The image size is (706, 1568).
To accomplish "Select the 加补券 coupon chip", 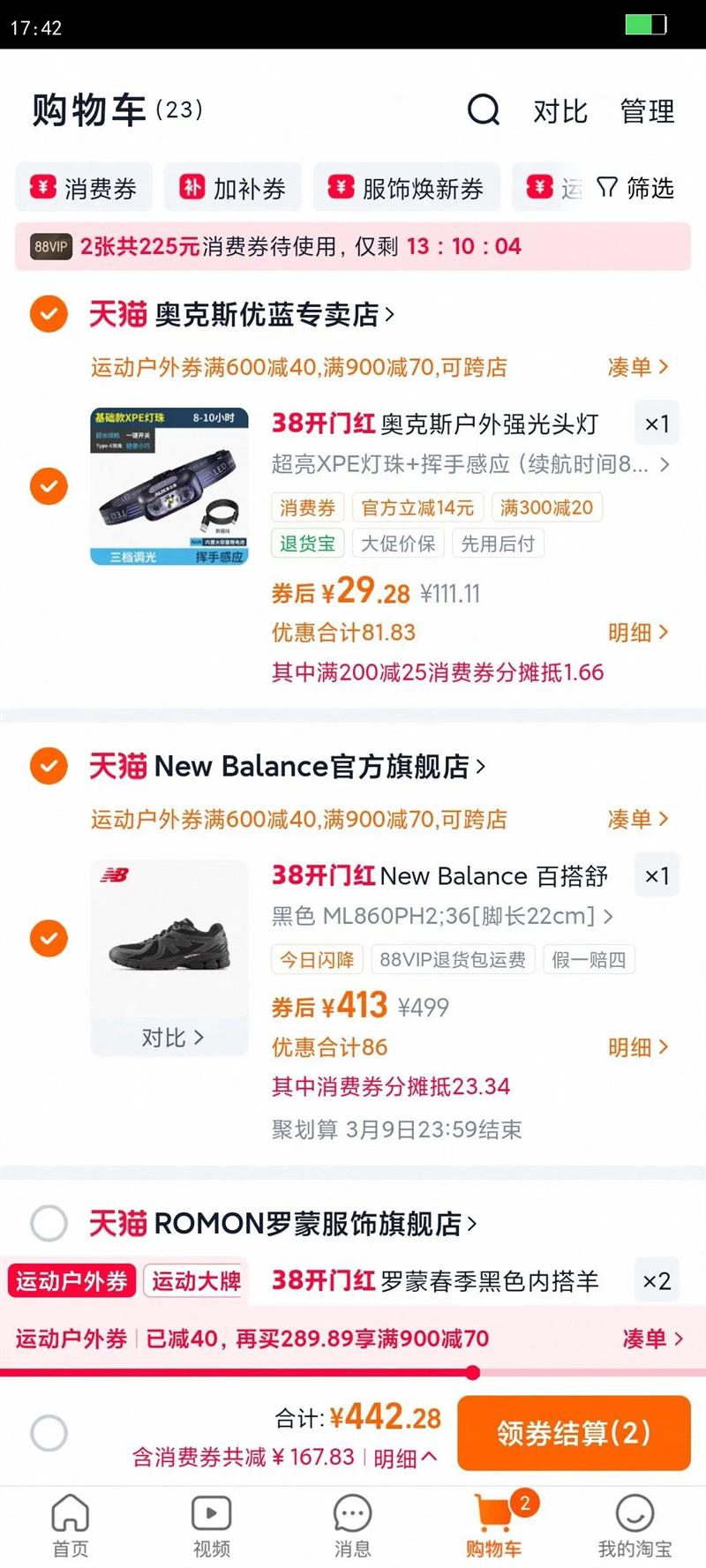I will (233, 188).
